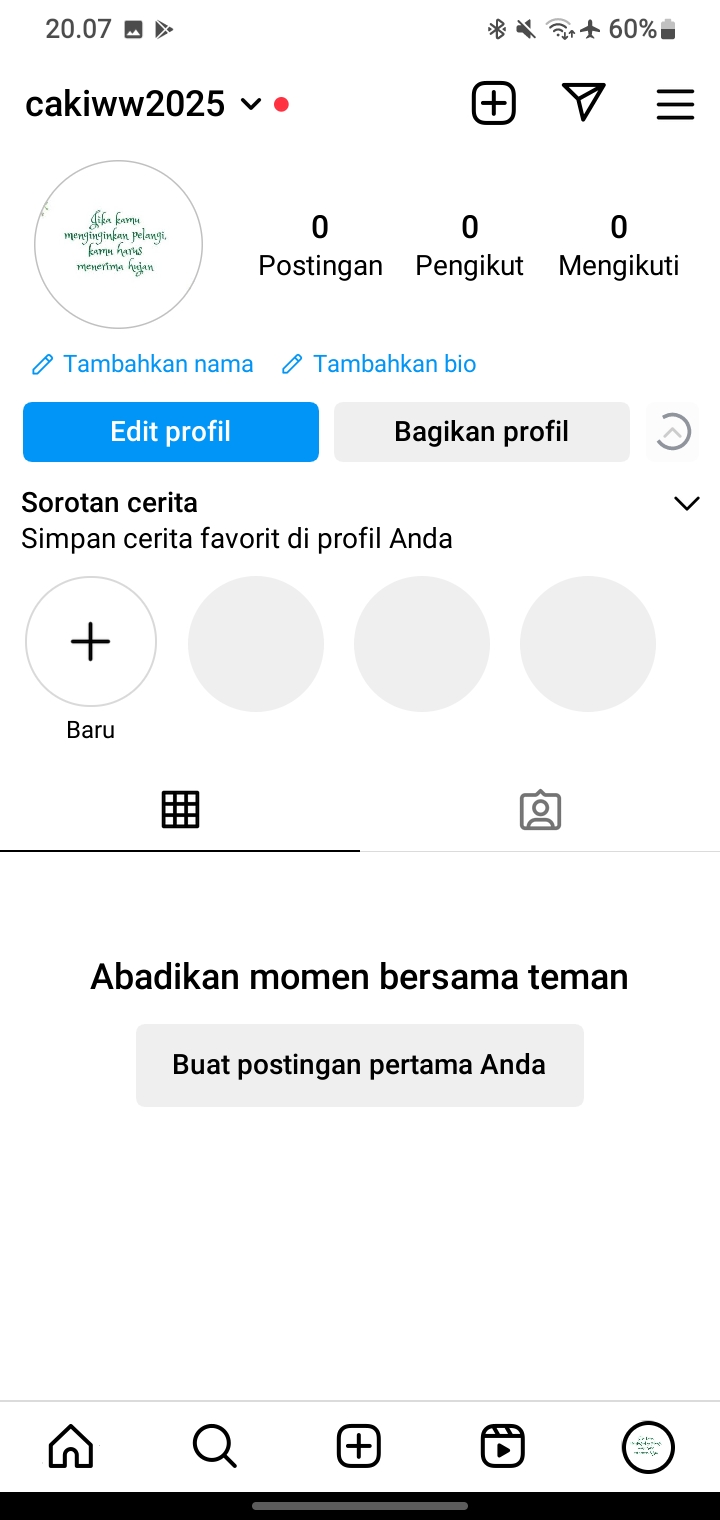Switch to the posts grid tab
This screenshot has width=720, height=1520.
180,809
